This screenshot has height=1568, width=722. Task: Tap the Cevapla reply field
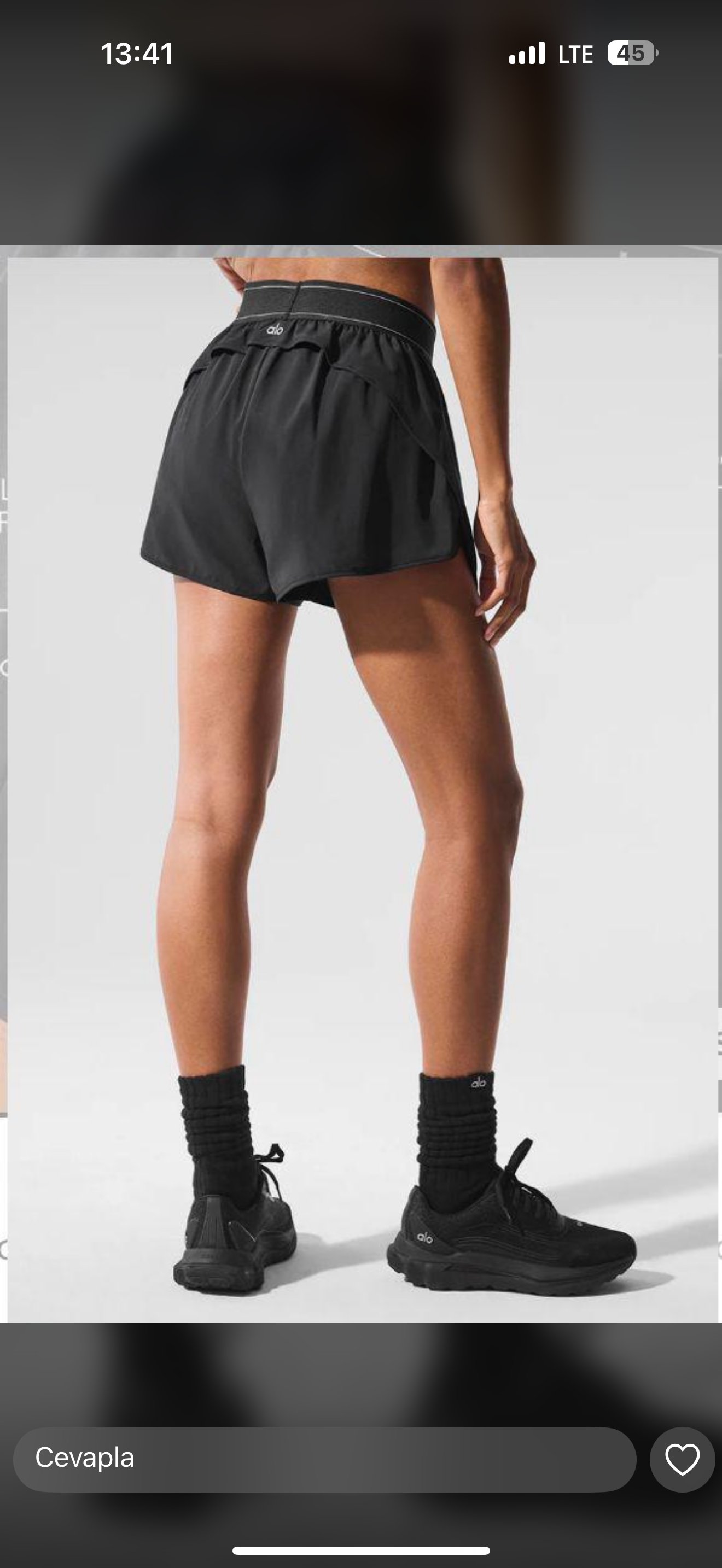pos(324,1459)
